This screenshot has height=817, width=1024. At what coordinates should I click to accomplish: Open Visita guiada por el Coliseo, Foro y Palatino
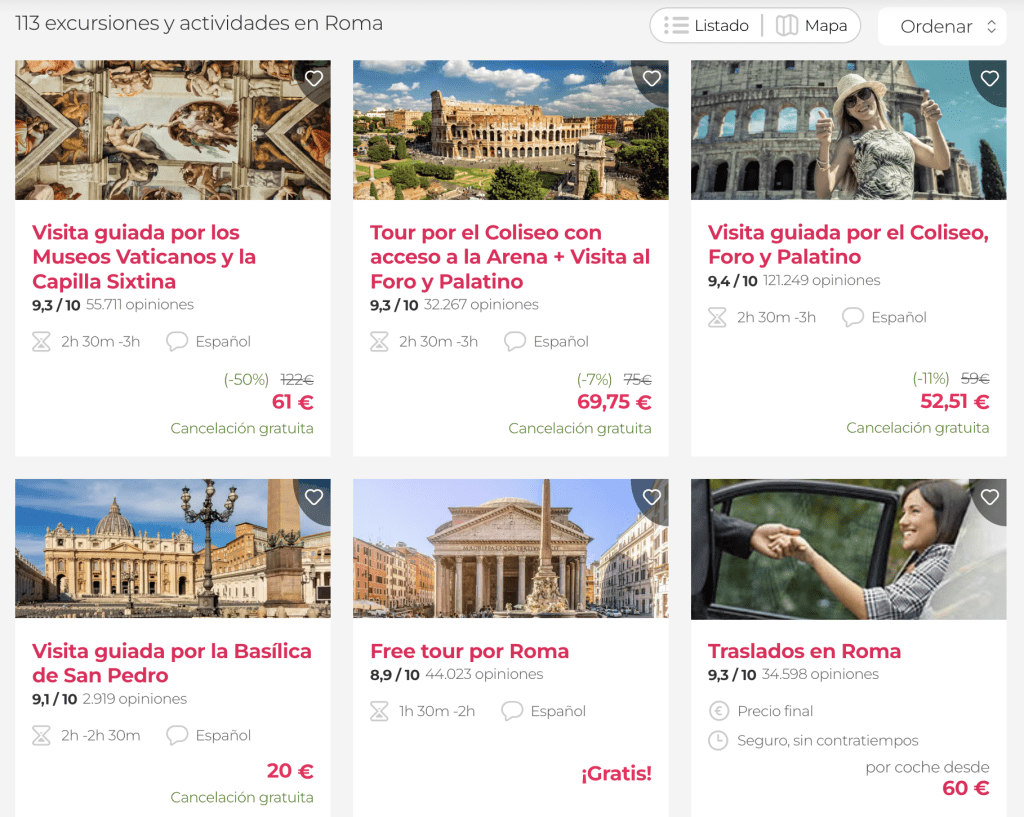tap(848, 245)
